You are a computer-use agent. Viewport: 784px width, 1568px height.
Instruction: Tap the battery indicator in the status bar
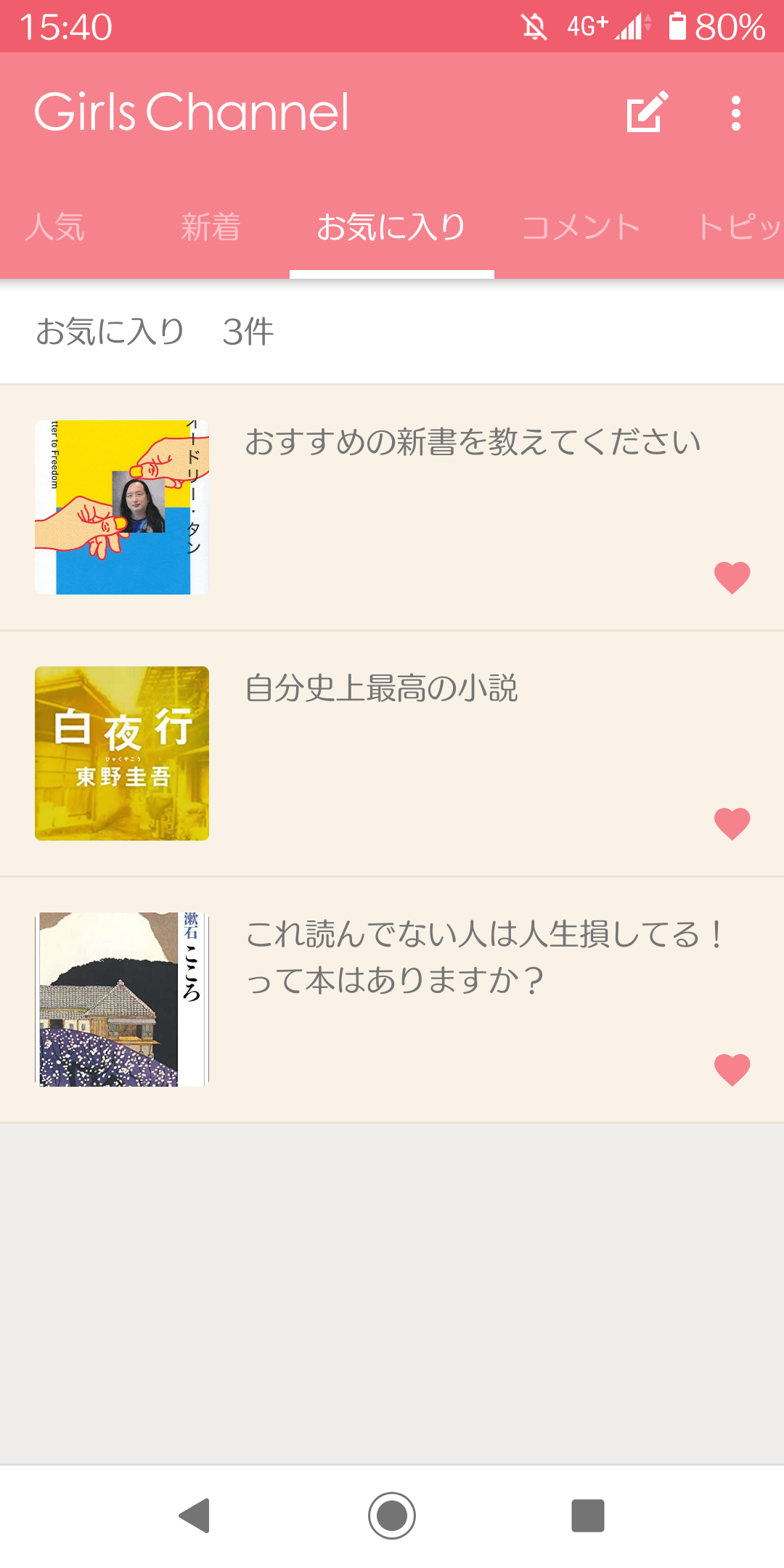click(x=678, y=26)
